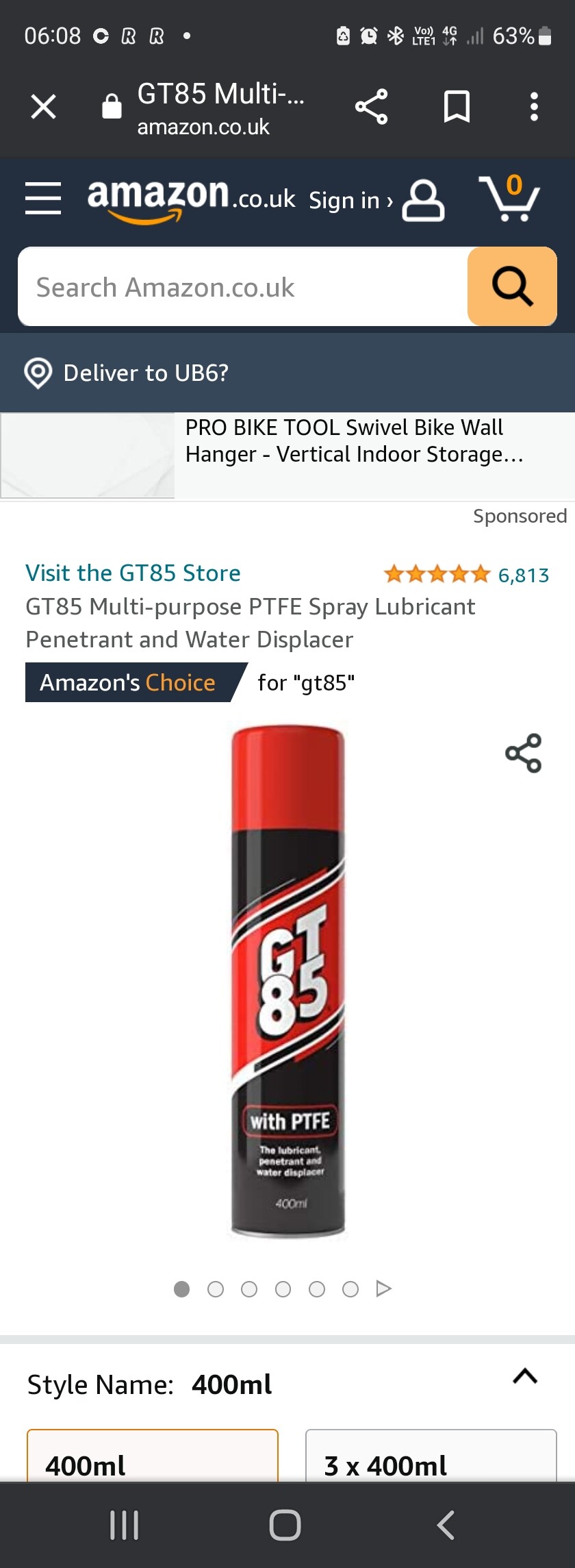Play the product video in the gallery
575x1568 pixels.
(x=384, y=1289)
